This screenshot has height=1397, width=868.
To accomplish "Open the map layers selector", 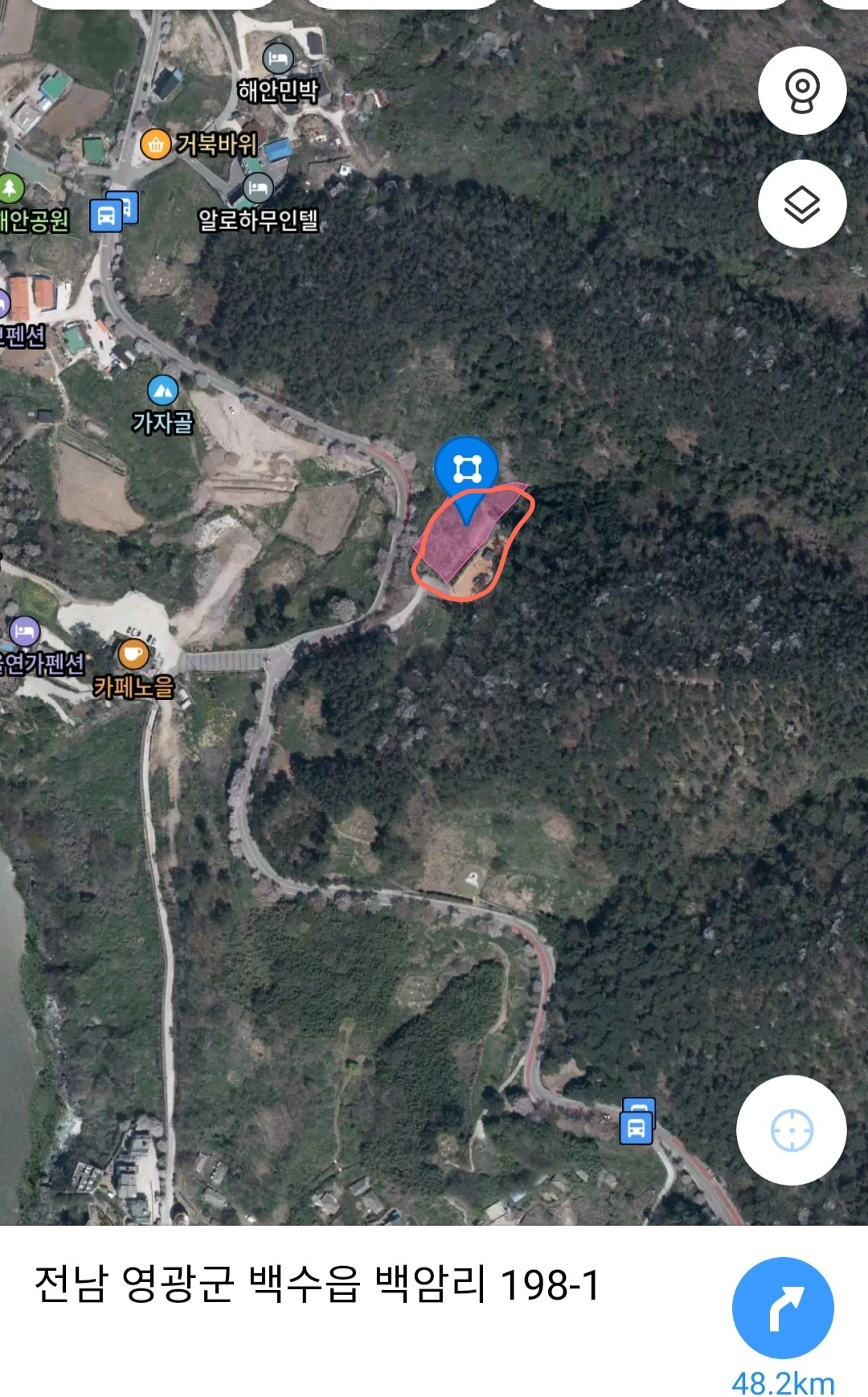I will click(x=802, y=204).
